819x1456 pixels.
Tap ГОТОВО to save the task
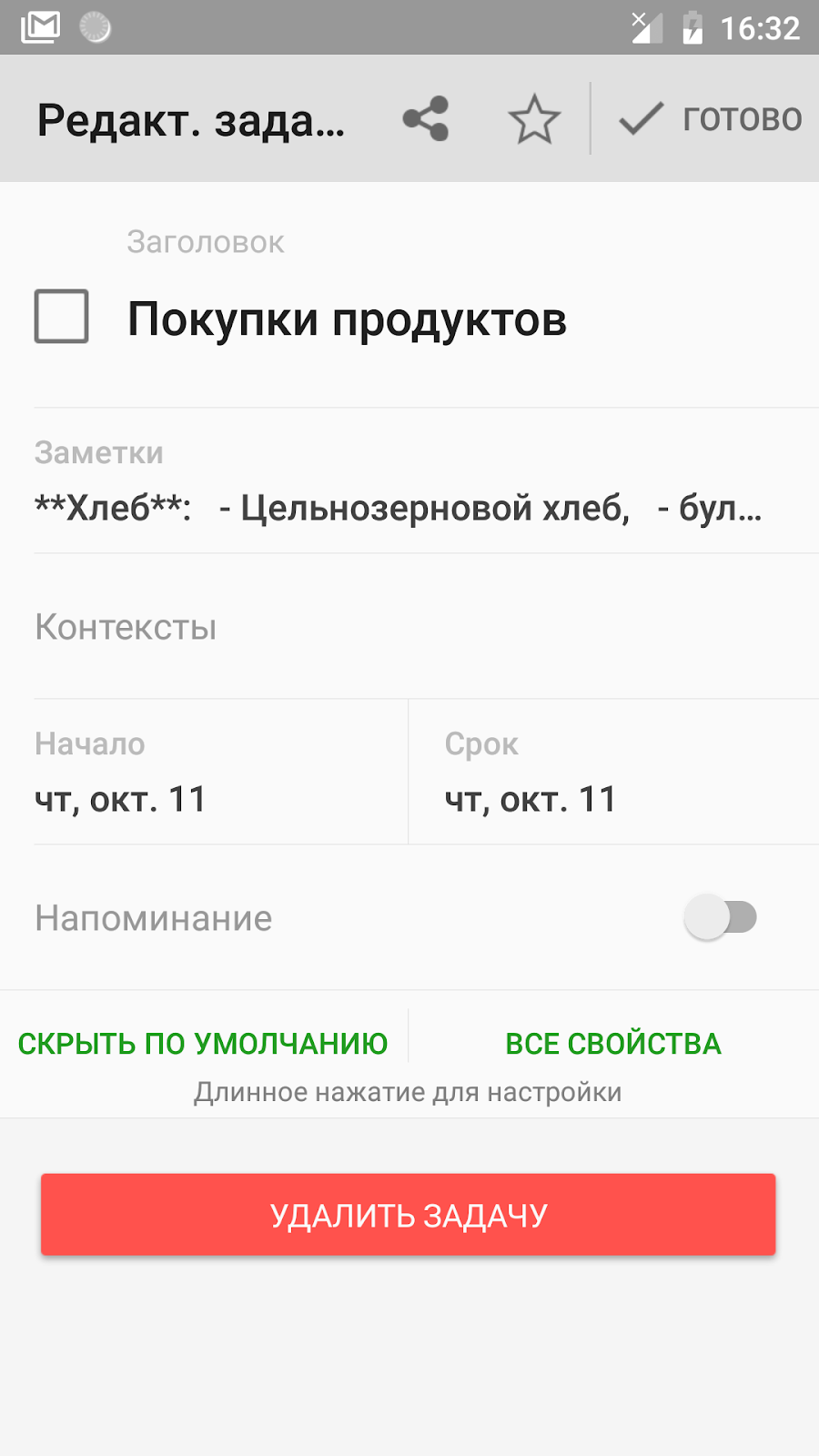[x=711, y=119]
